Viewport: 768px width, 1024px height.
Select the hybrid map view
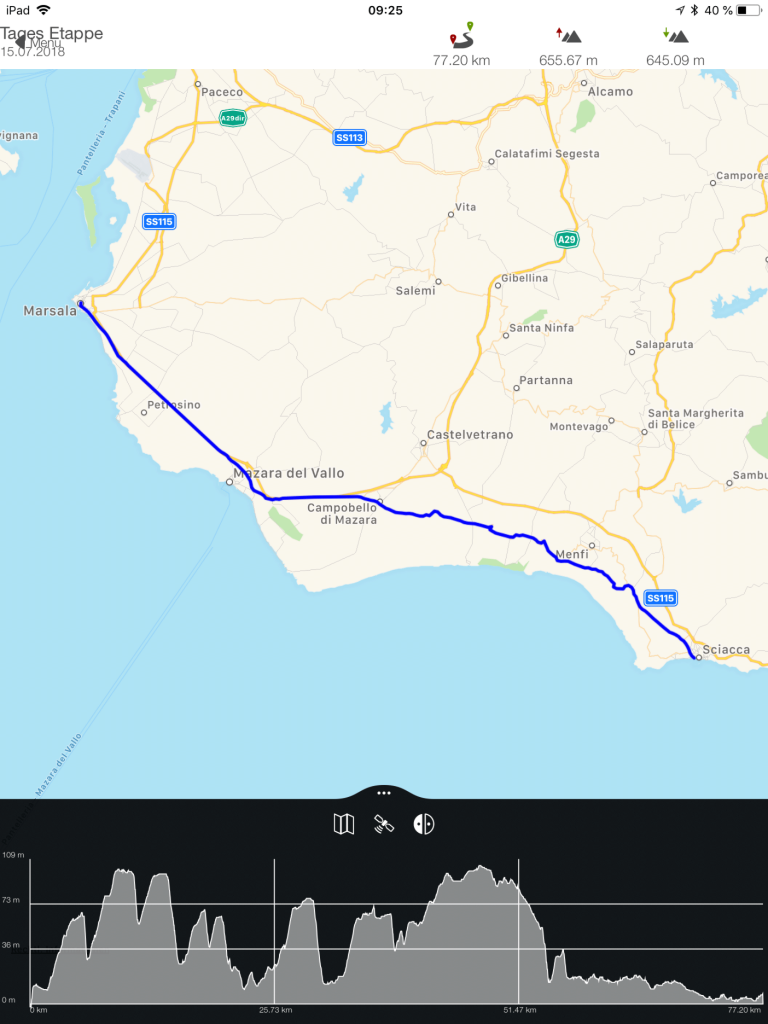click(x=424, y=824)
